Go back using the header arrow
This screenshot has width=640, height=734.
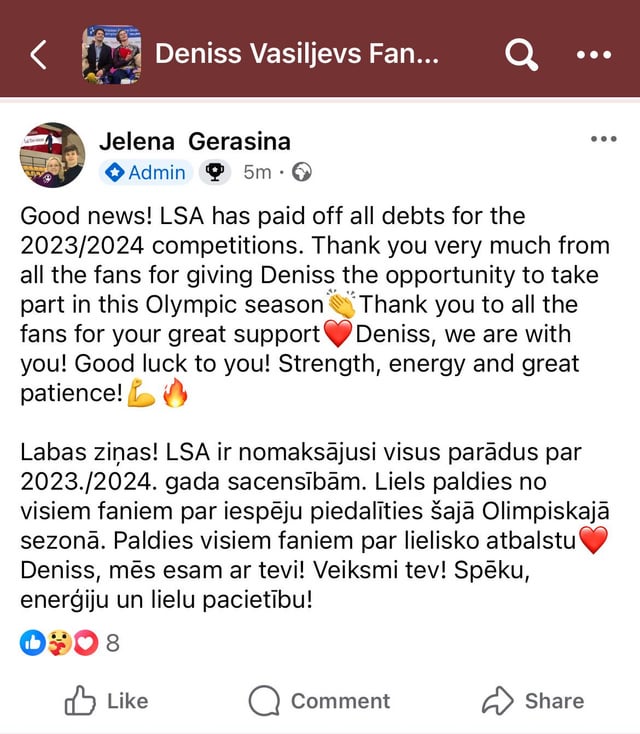(38, 54)
